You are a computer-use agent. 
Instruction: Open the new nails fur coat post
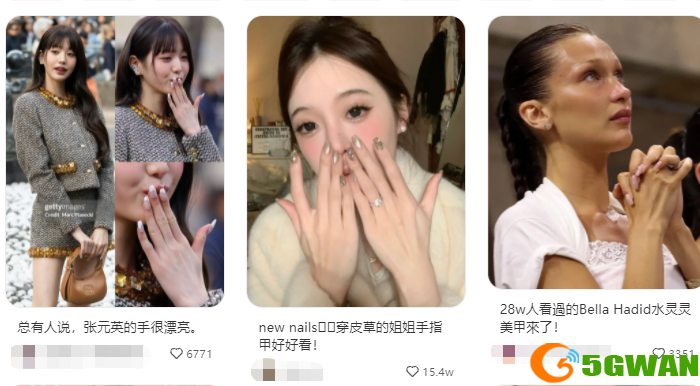coord(356,161)
